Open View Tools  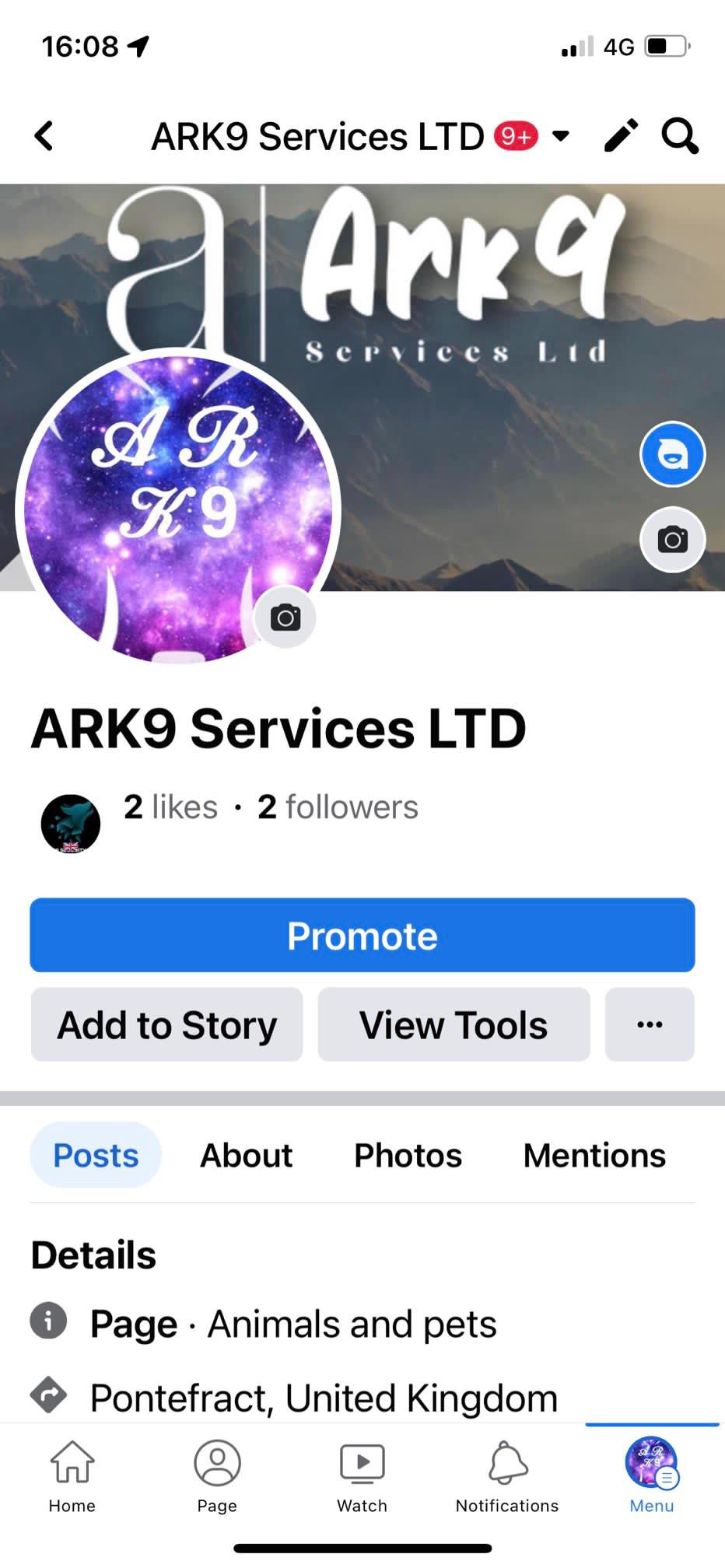[454, 1024]
